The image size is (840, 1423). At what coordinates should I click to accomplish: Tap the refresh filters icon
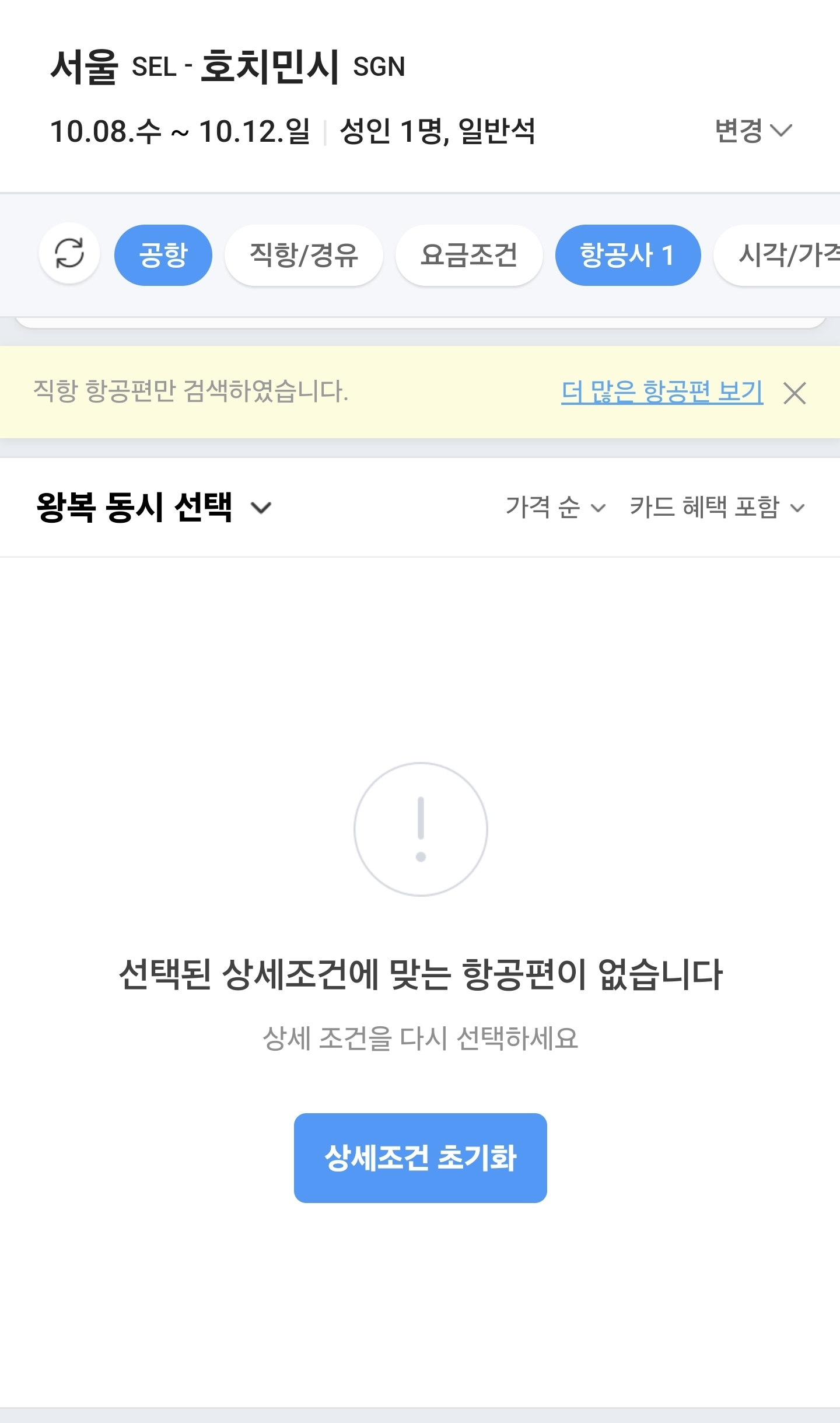point(69,254)
